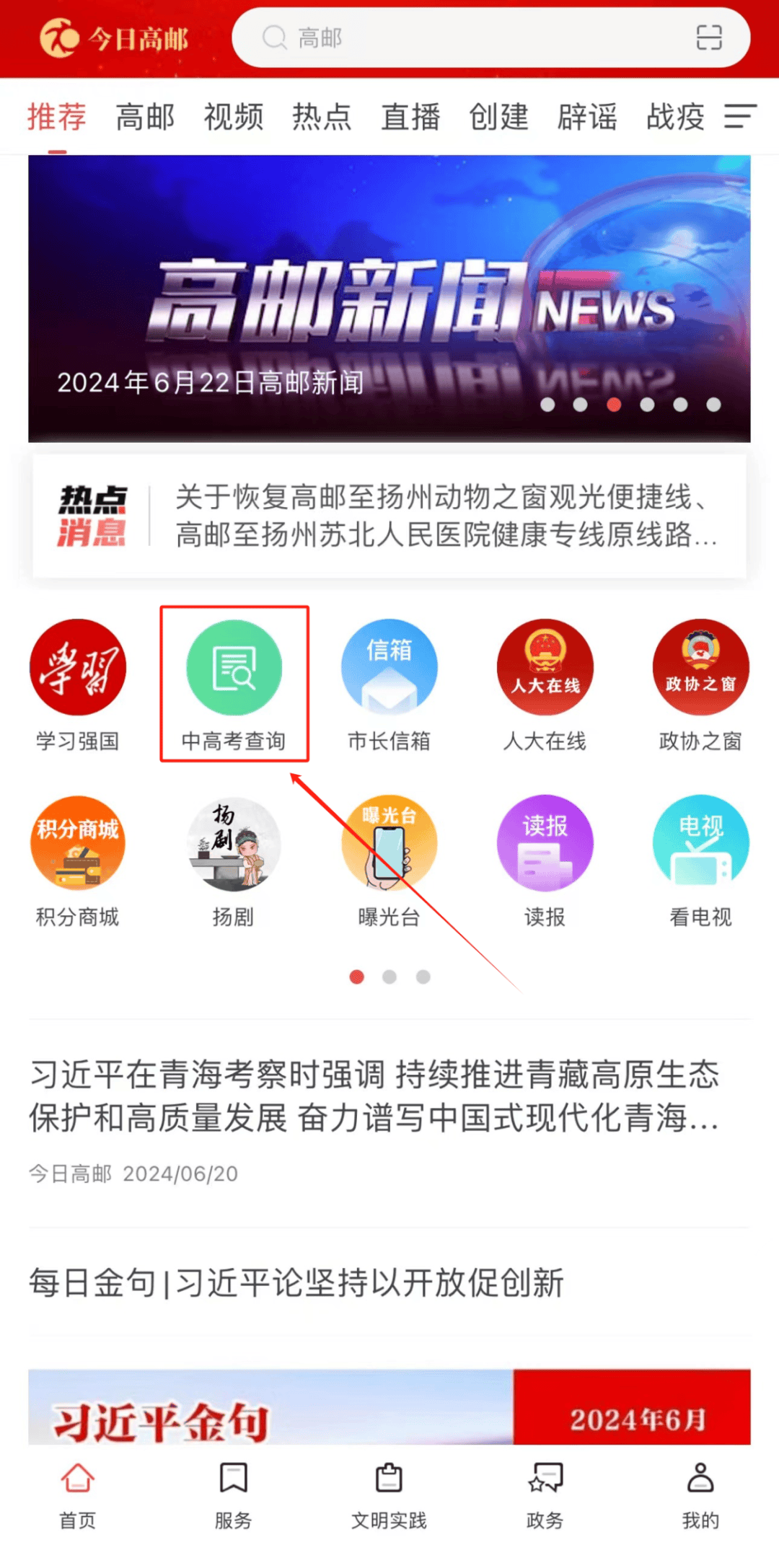Viewport: 779px width, 1568px height.
Task: Go to the 辟谣 tab
Action: tap(587, 117)
